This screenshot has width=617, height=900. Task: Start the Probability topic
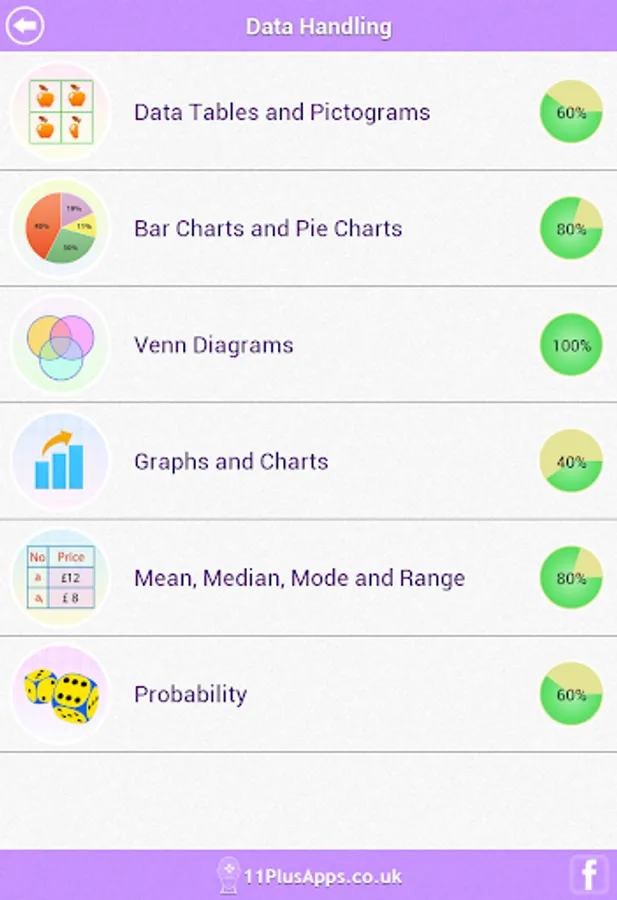click(308, 694)
